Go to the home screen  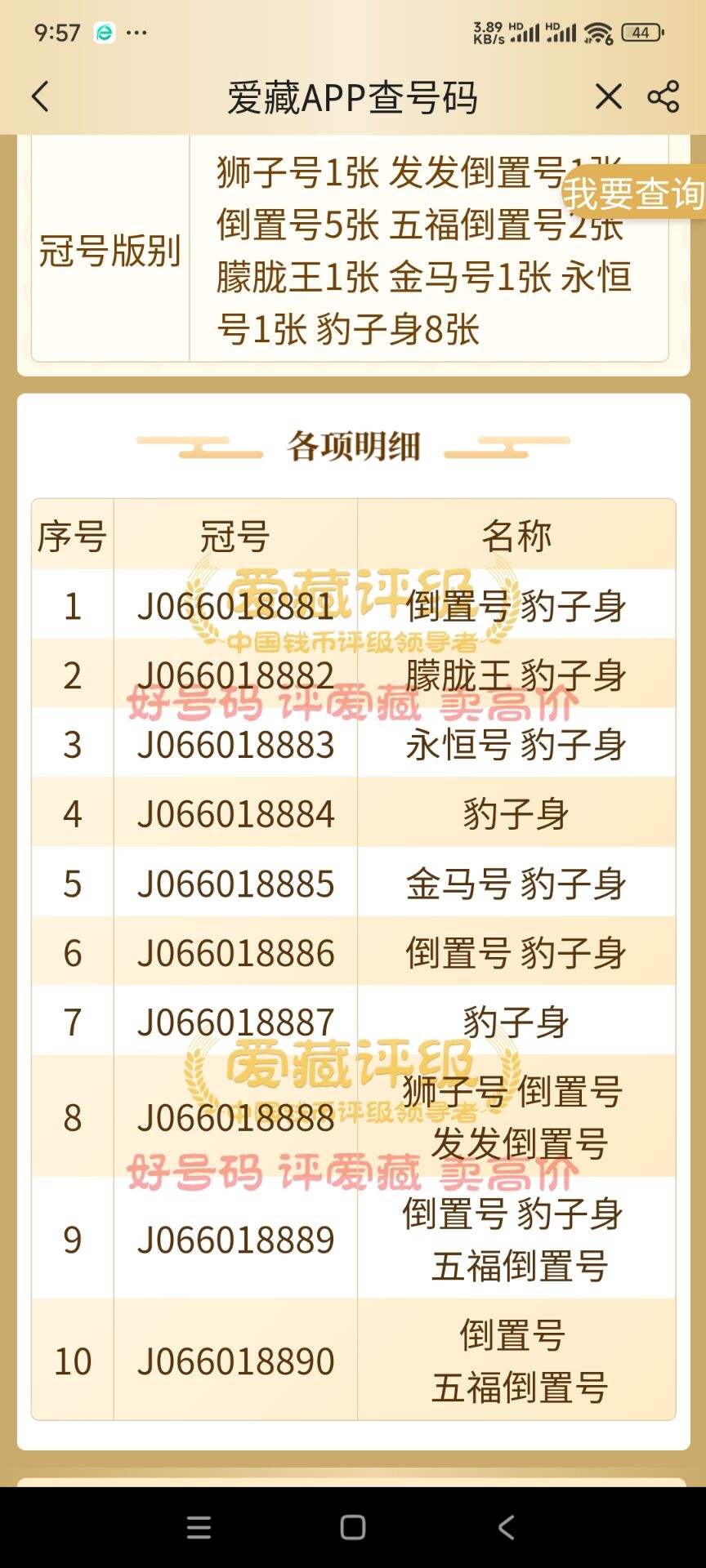353,1527
